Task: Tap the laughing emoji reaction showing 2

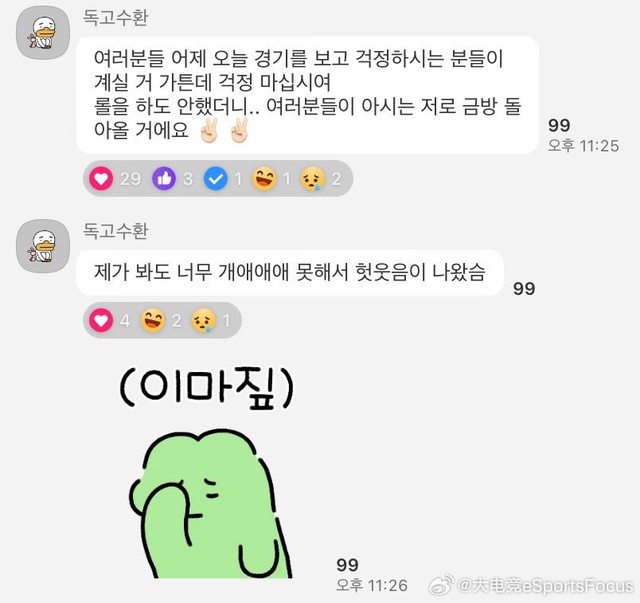Action: [162, 321]
